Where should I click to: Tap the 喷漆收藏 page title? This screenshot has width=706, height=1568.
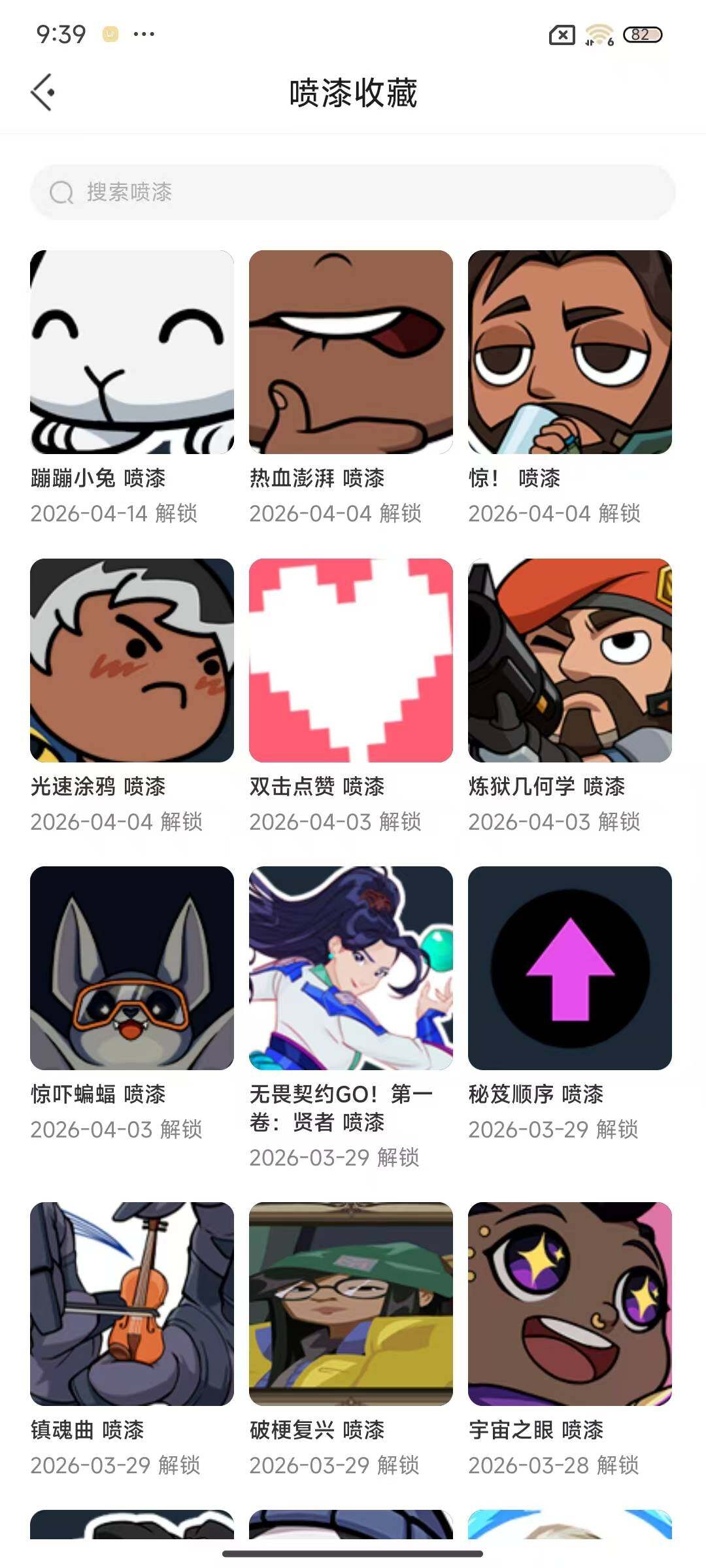click(x=353, y=91)
